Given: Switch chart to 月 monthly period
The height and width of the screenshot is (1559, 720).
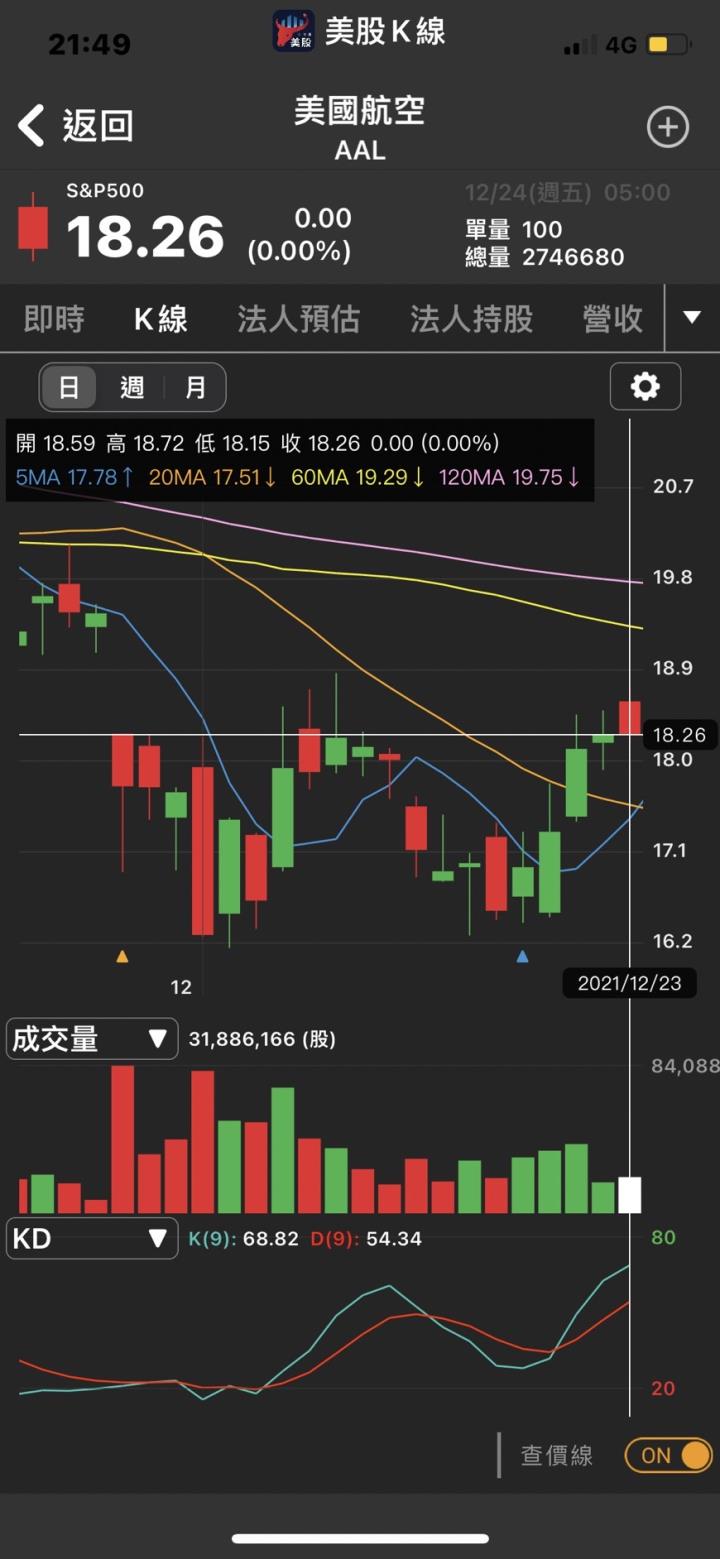Looking at the screenshot, I should [195, 387].
